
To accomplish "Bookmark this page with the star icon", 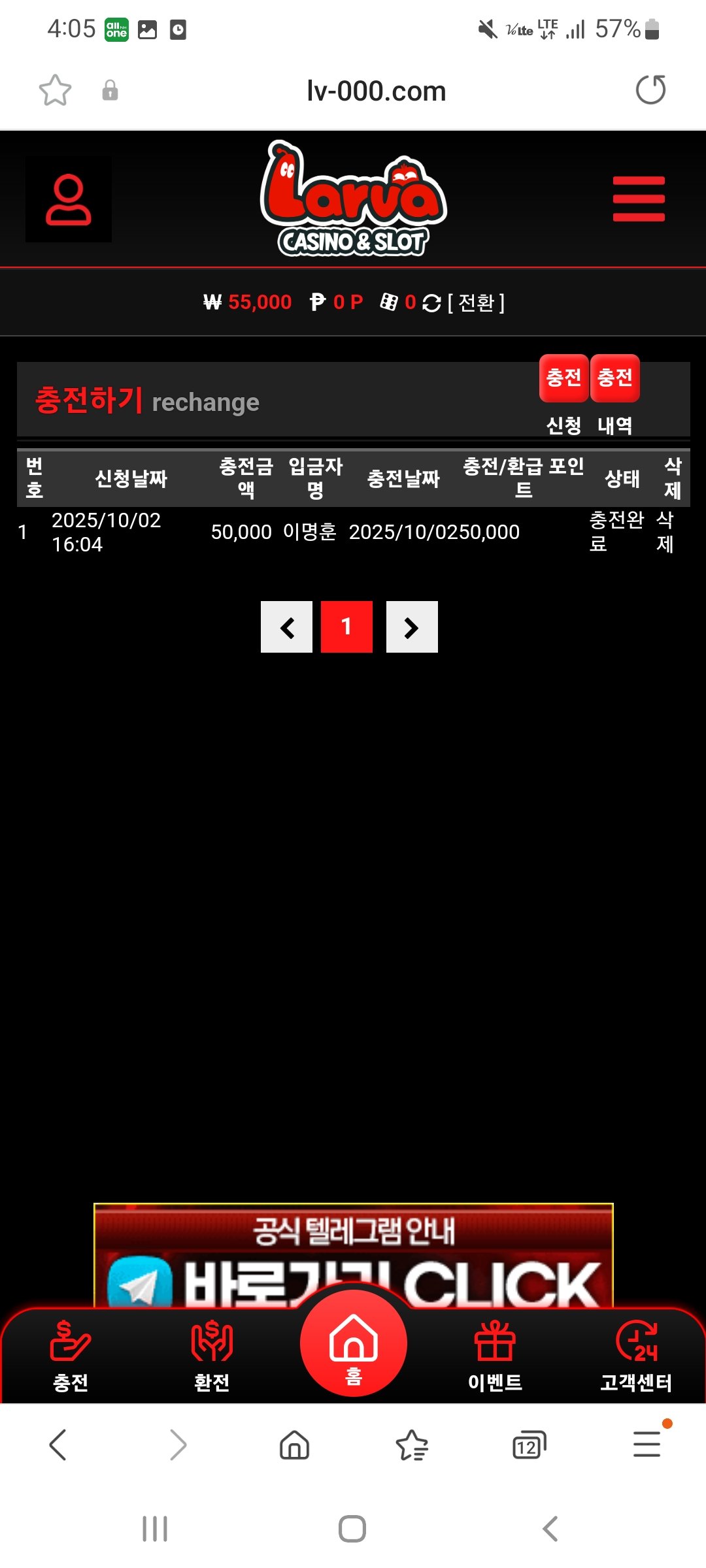I will pyautogui.click(x=55, y=90).
